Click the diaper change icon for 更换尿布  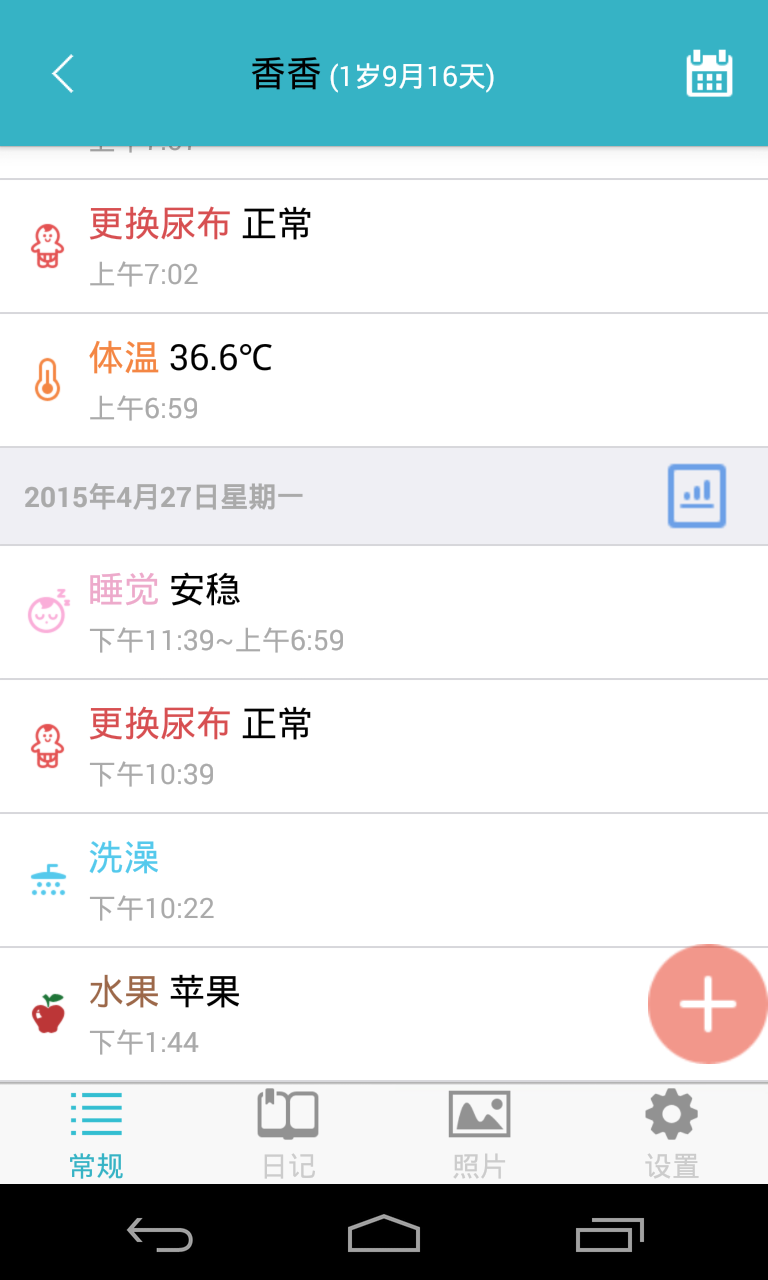(47, 247)
